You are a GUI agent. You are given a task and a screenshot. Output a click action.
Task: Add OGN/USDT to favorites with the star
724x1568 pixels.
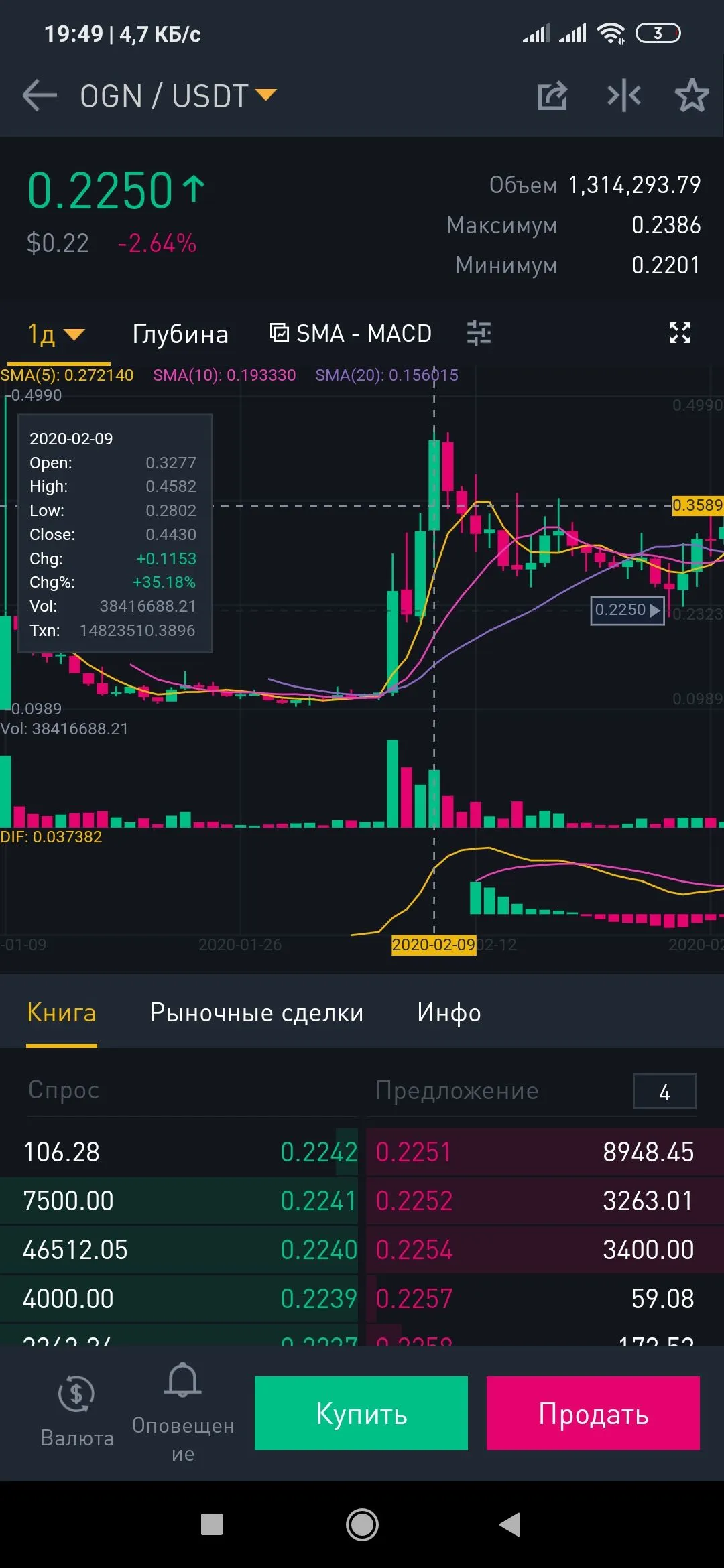[x=691, y=96]
